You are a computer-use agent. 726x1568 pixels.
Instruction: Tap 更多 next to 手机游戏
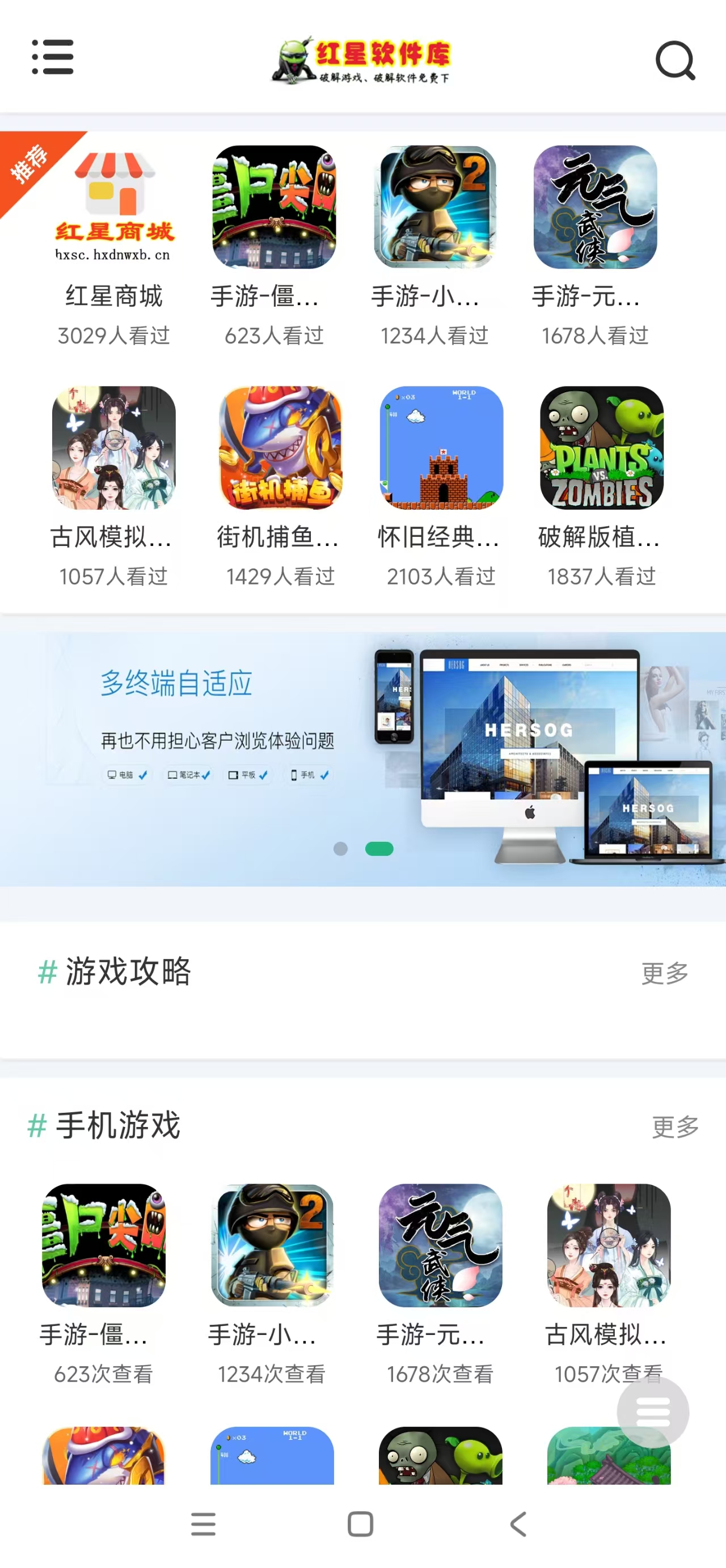[x=675, y=1127]
